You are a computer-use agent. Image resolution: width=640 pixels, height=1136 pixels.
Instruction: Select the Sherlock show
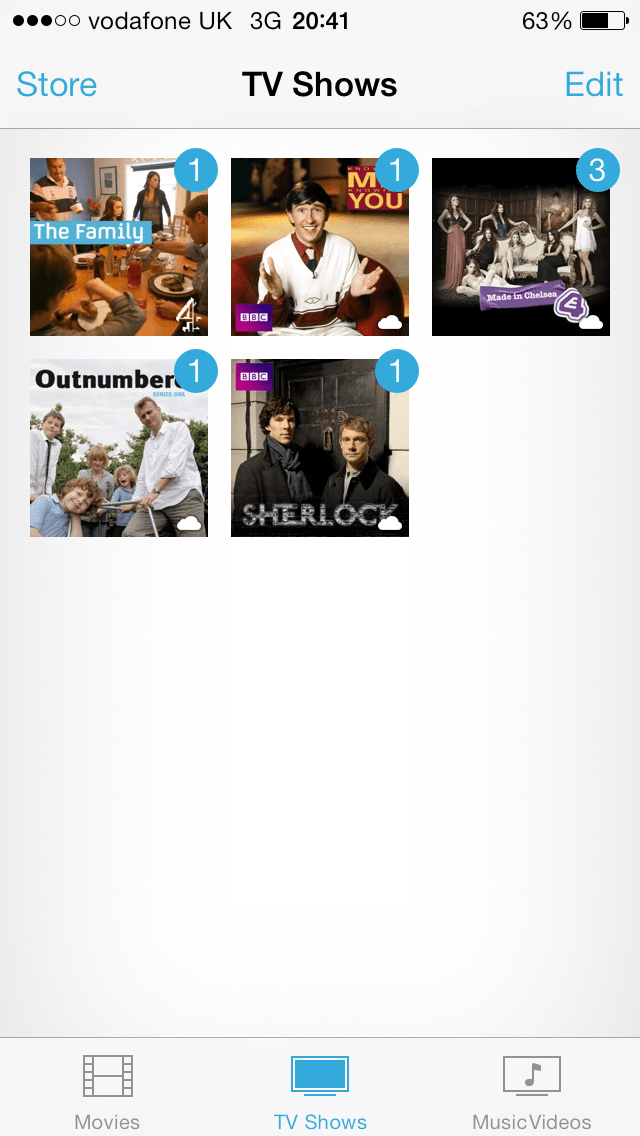pyautogui.click(x=320, y=448)
